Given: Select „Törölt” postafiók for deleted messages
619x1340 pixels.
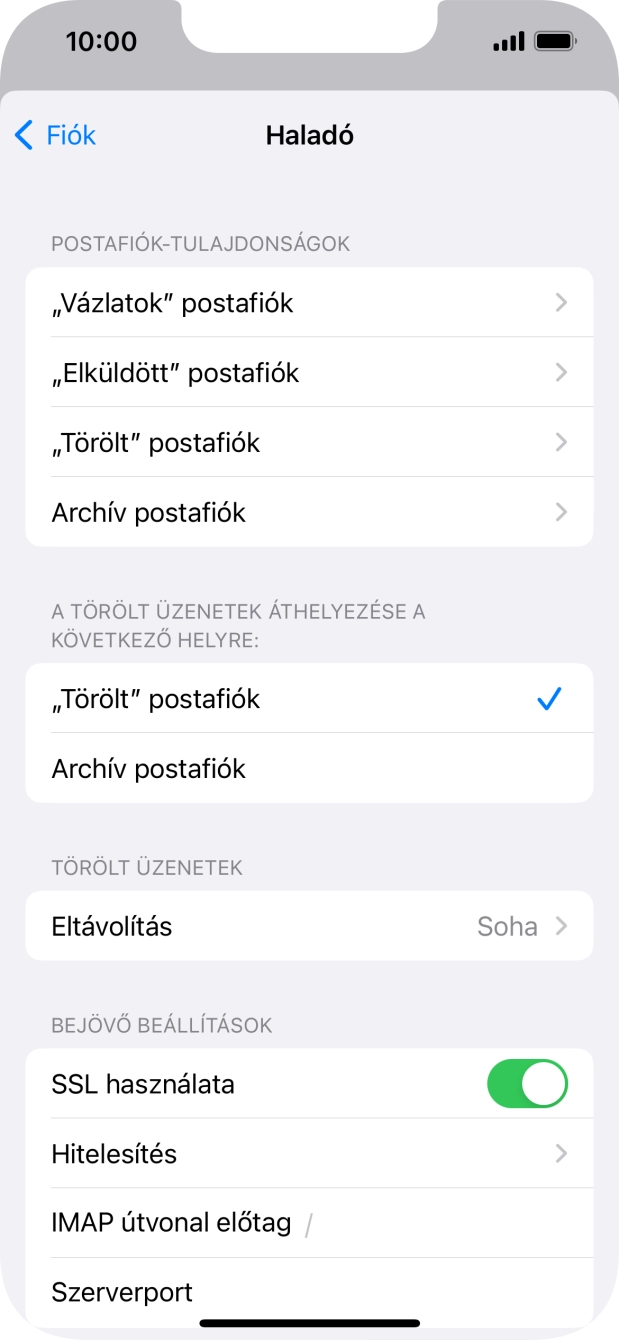Looking at the screenshot, I should click(x=309, y=699).
